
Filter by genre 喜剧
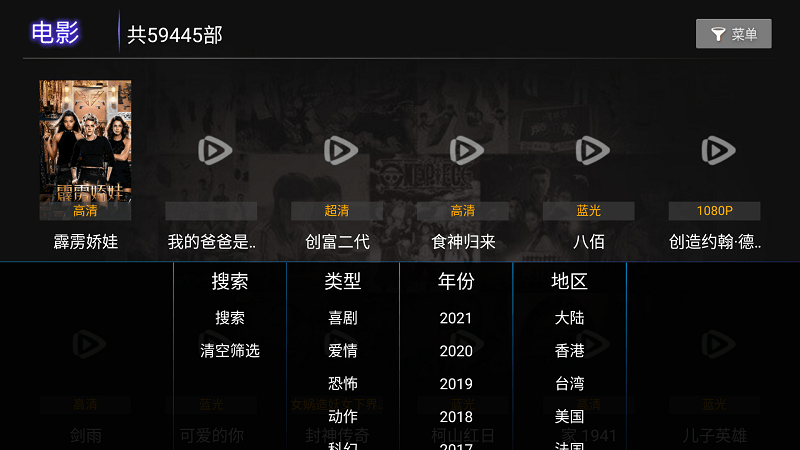click(343, 318)
